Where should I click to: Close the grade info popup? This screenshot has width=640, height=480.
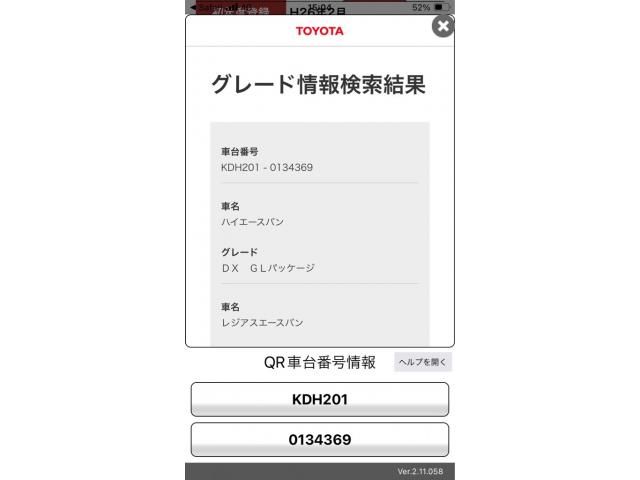[443, 26]
